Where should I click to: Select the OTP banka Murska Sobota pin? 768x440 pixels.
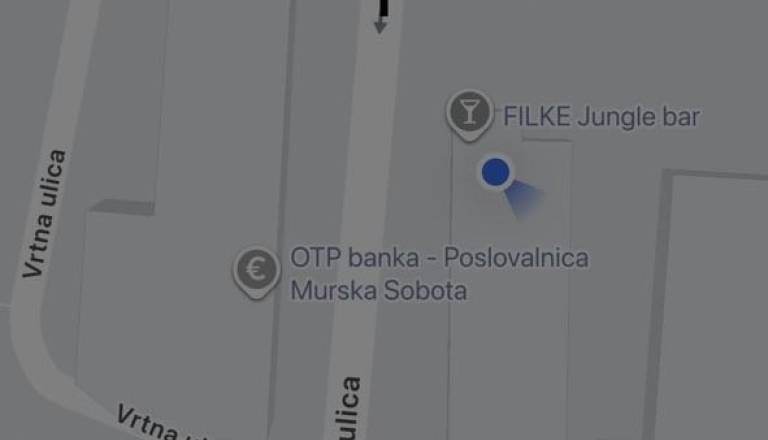(x=257, y=270)
